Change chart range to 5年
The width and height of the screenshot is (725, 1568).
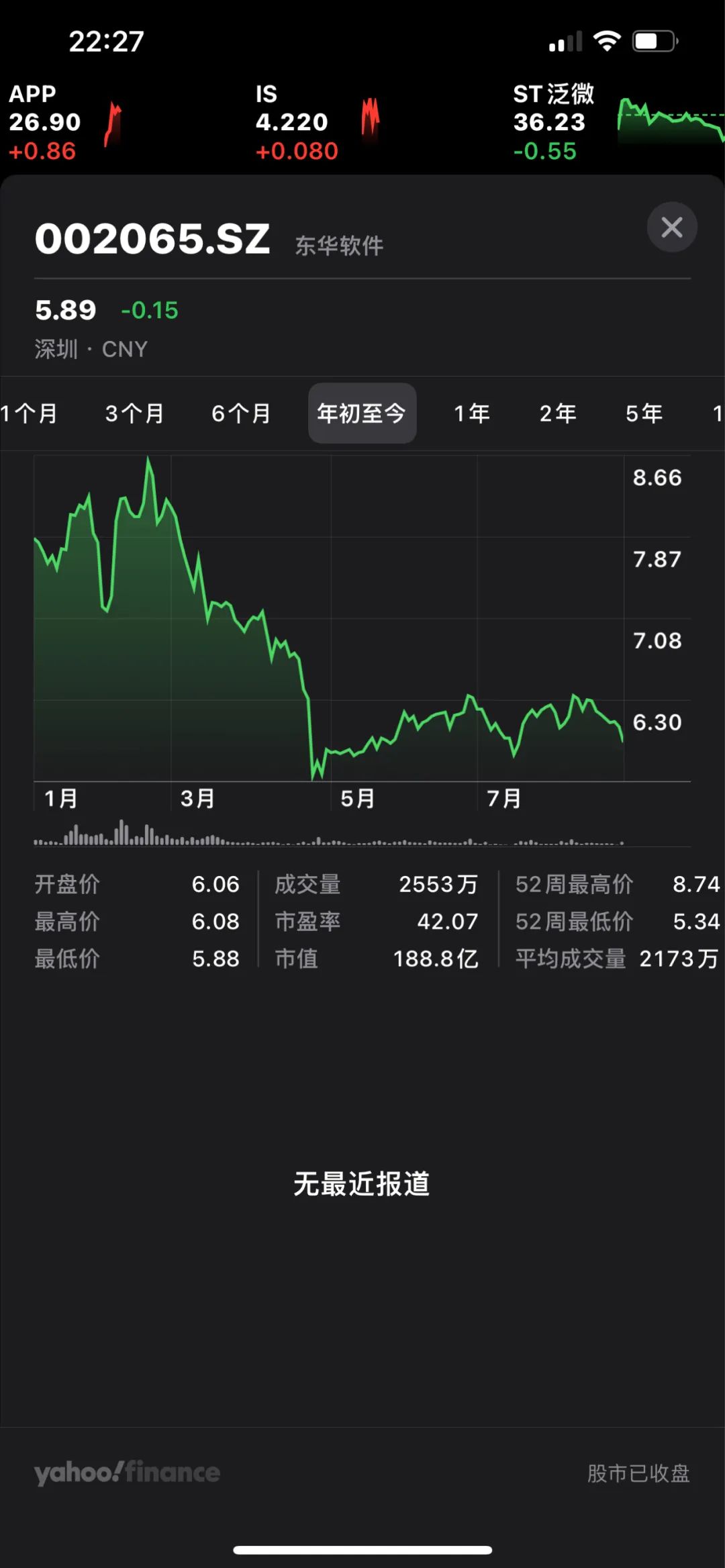644,413
